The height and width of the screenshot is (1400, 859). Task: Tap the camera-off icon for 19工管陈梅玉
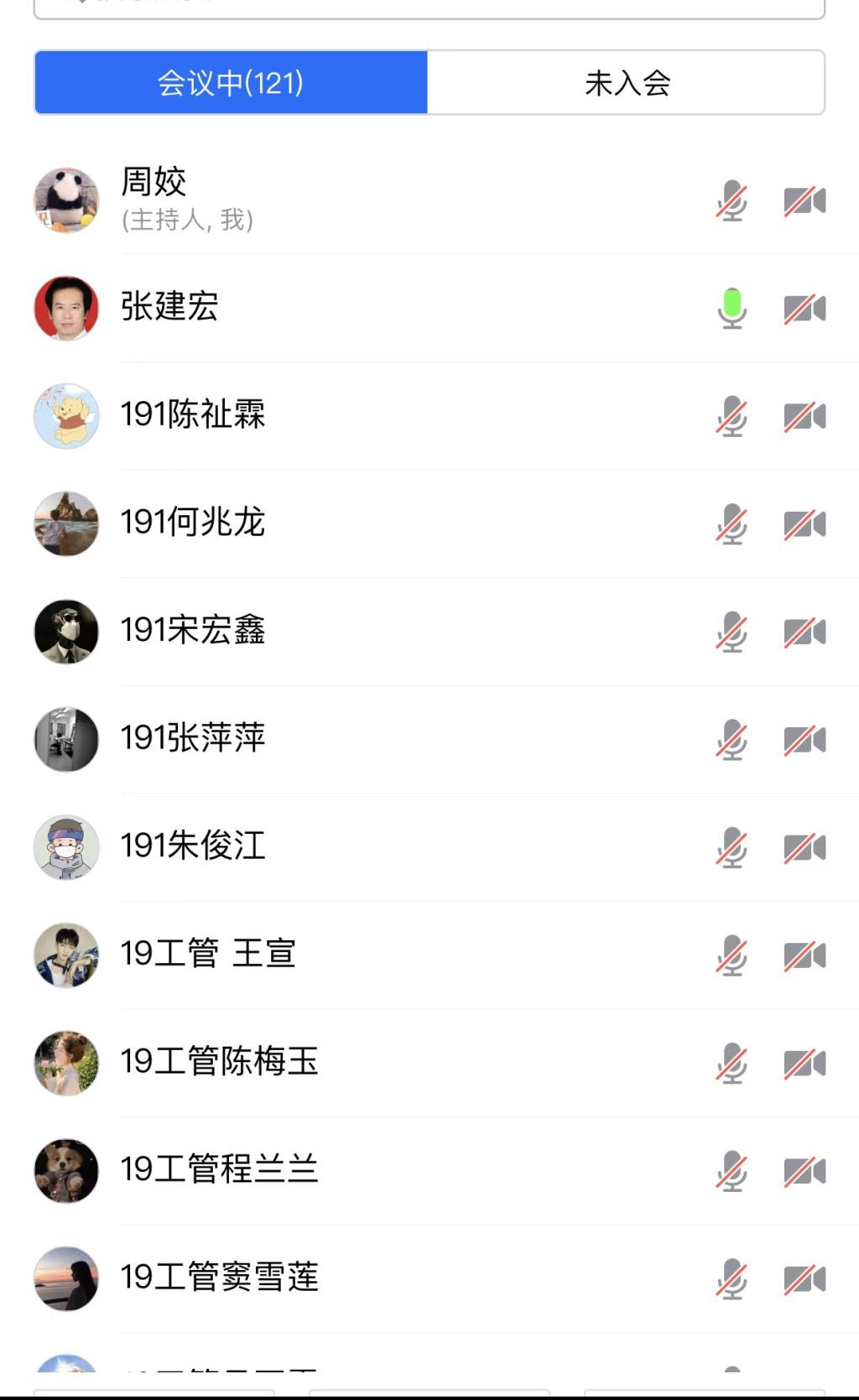click(x=804, y=1064)
